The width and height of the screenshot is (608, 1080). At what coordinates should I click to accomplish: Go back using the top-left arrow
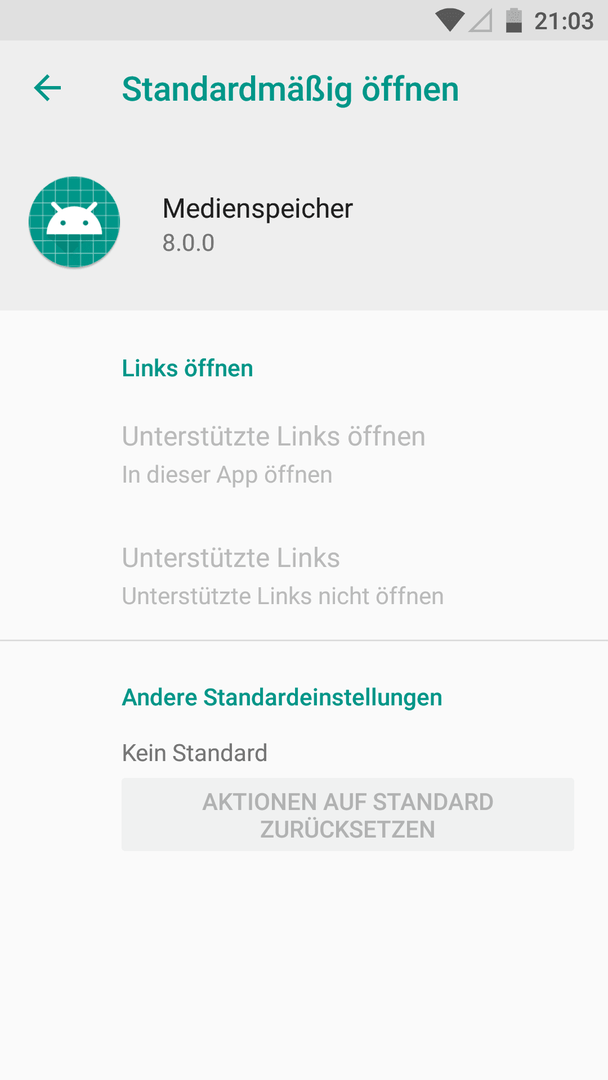(48, 88)
